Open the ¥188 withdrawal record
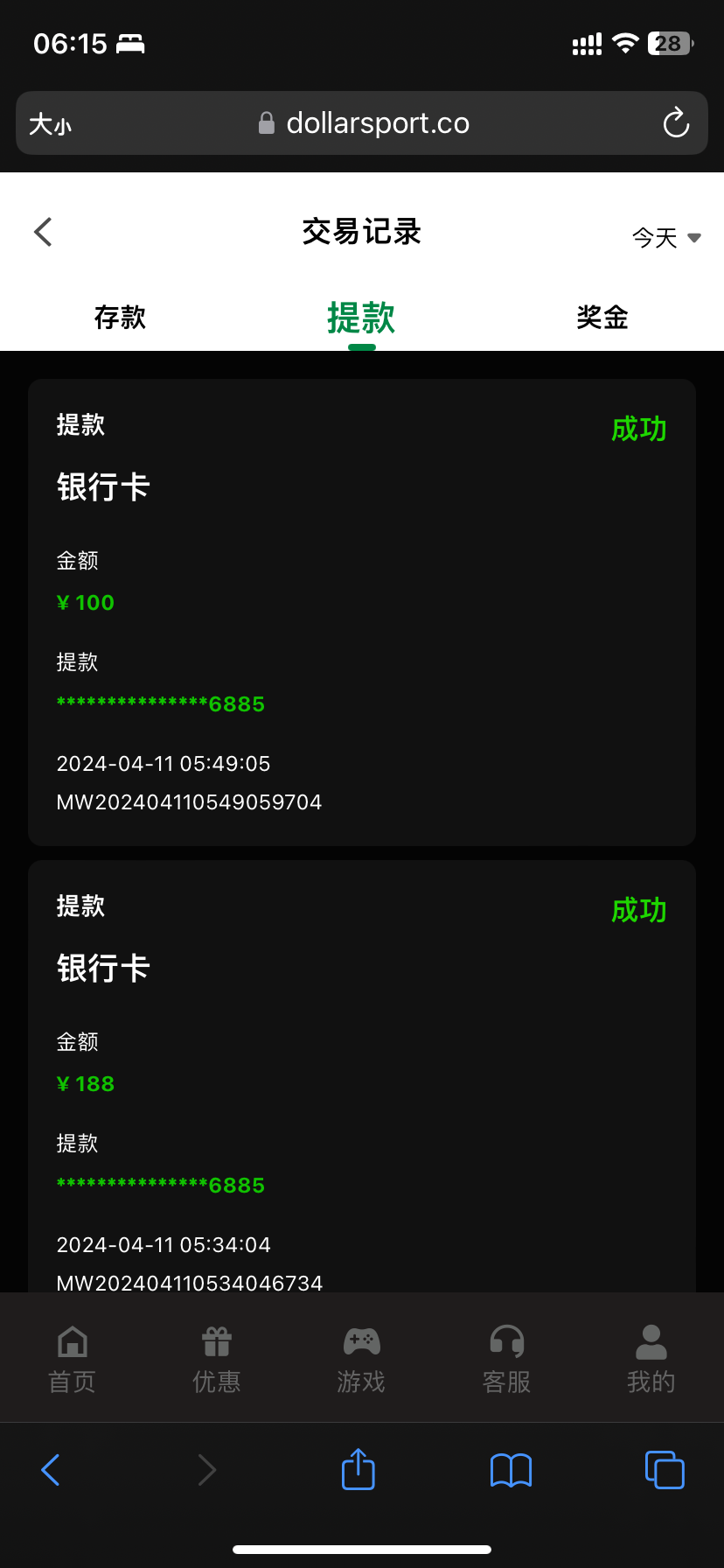724x1568 pixels. (362, 1076)
